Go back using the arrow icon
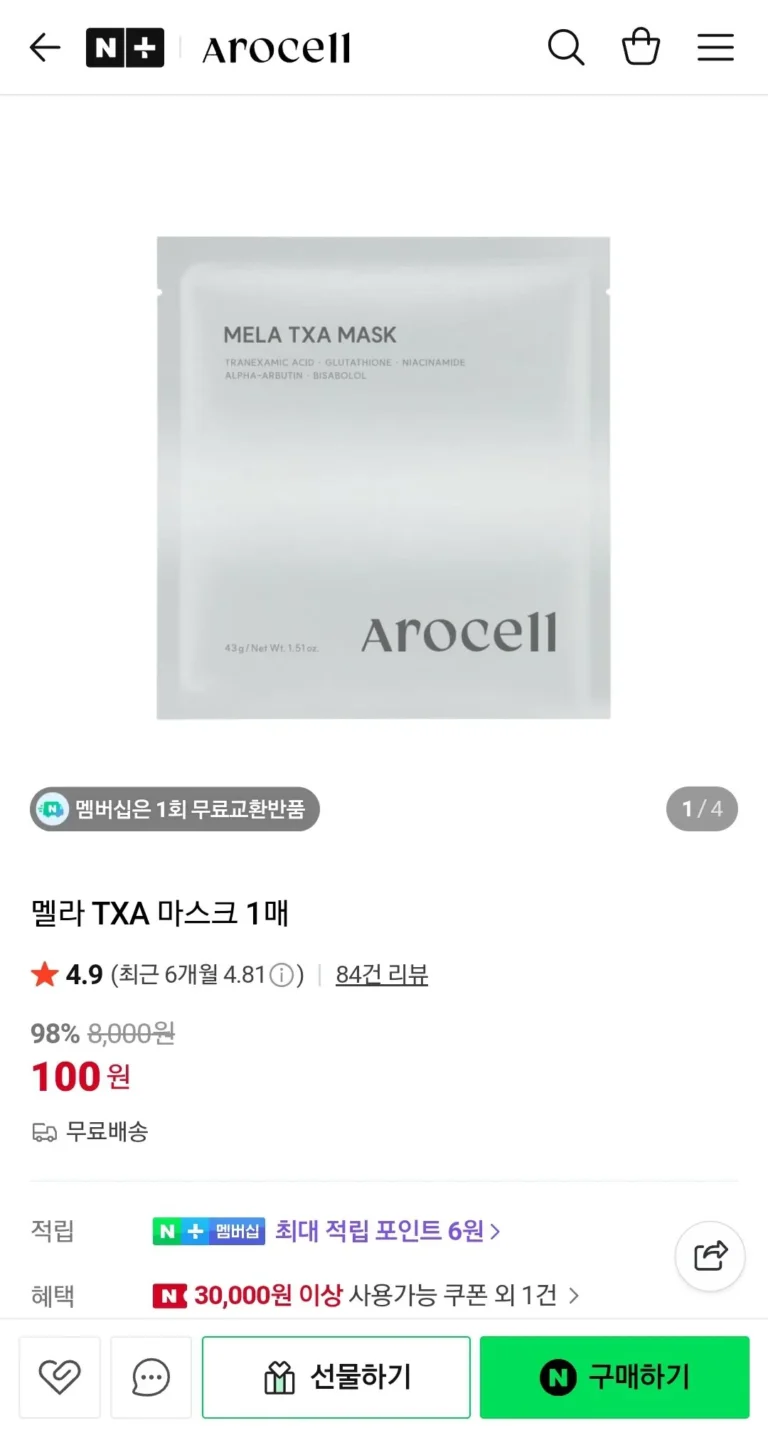Image resolution: width=768 pixels, height=1445 pixels. (45, 47)
